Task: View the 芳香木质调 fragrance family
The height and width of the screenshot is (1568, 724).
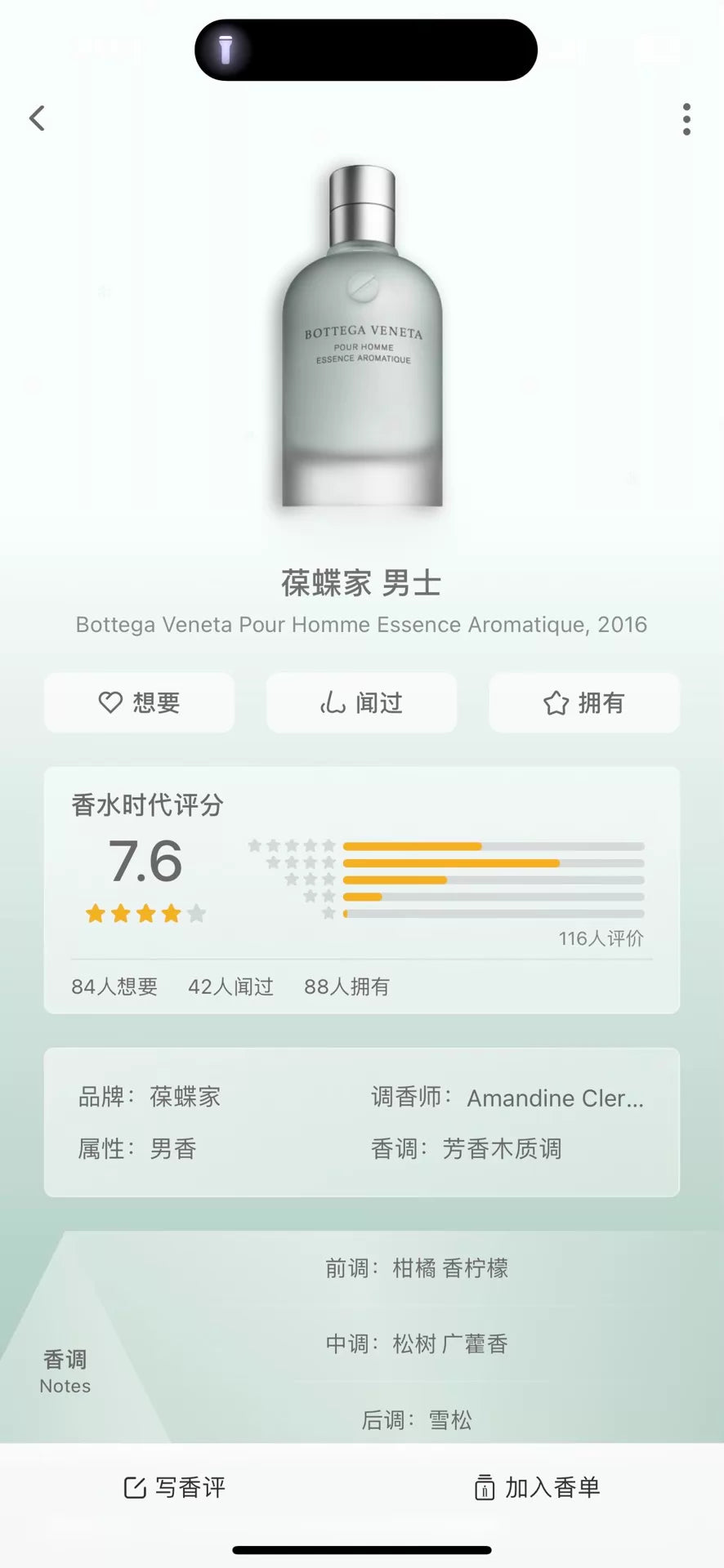Action: (502, 1149)
